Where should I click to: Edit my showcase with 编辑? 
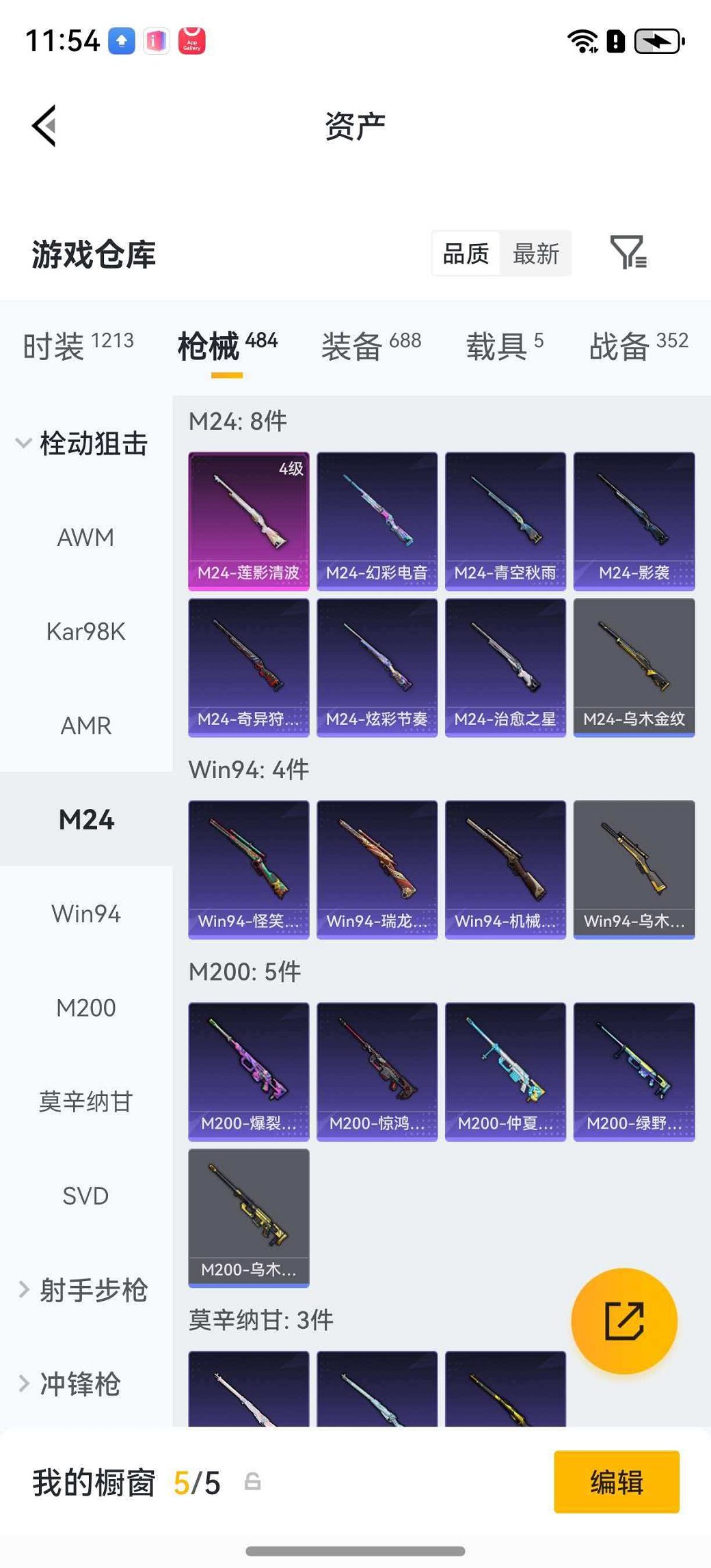tap(616, 1482)
